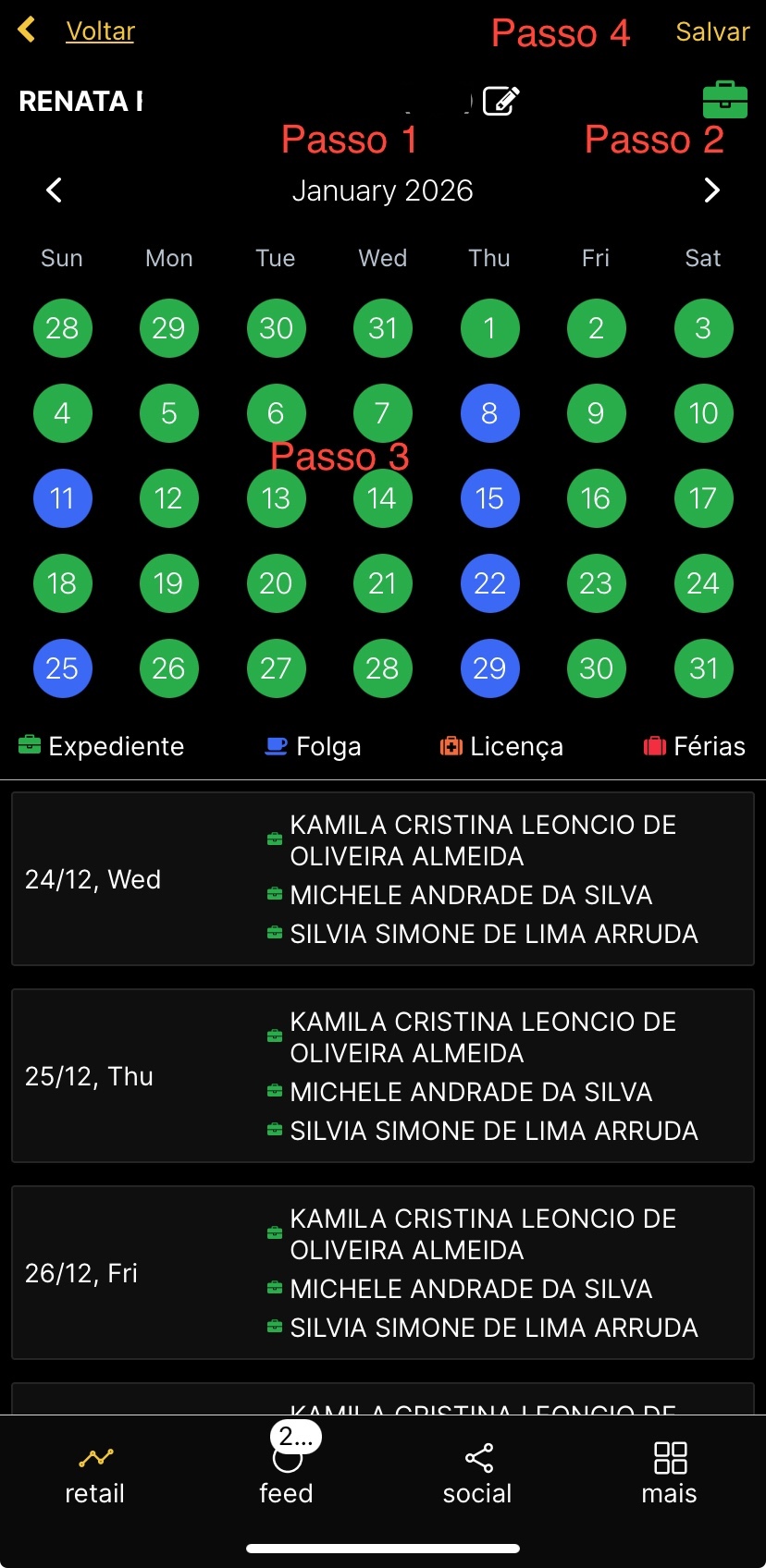The height and width of the screenshot is (1568, 766).
Task: Select day 8 in the calendar
Action: 489,413
